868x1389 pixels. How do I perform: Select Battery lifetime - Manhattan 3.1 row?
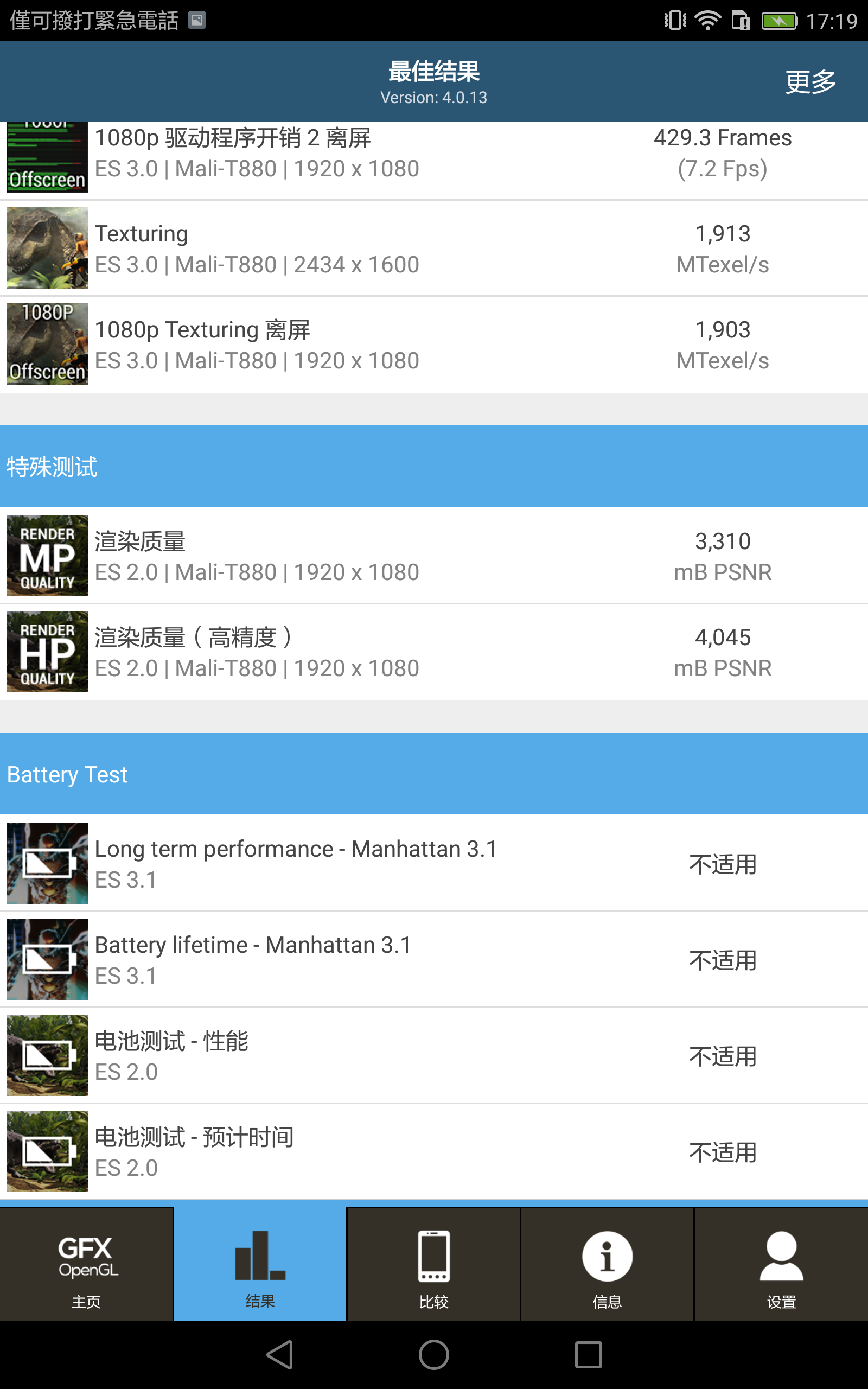434,960
